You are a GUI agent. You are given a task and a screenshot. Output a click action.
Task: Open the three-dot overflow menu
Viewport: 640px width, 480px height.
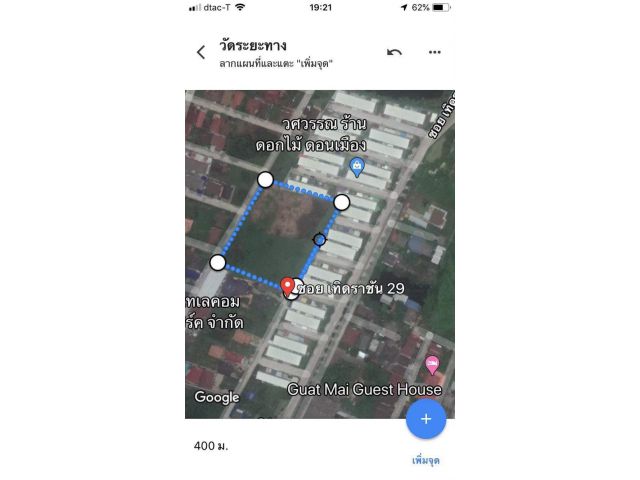pyautogui.click(x=435, y=52)
